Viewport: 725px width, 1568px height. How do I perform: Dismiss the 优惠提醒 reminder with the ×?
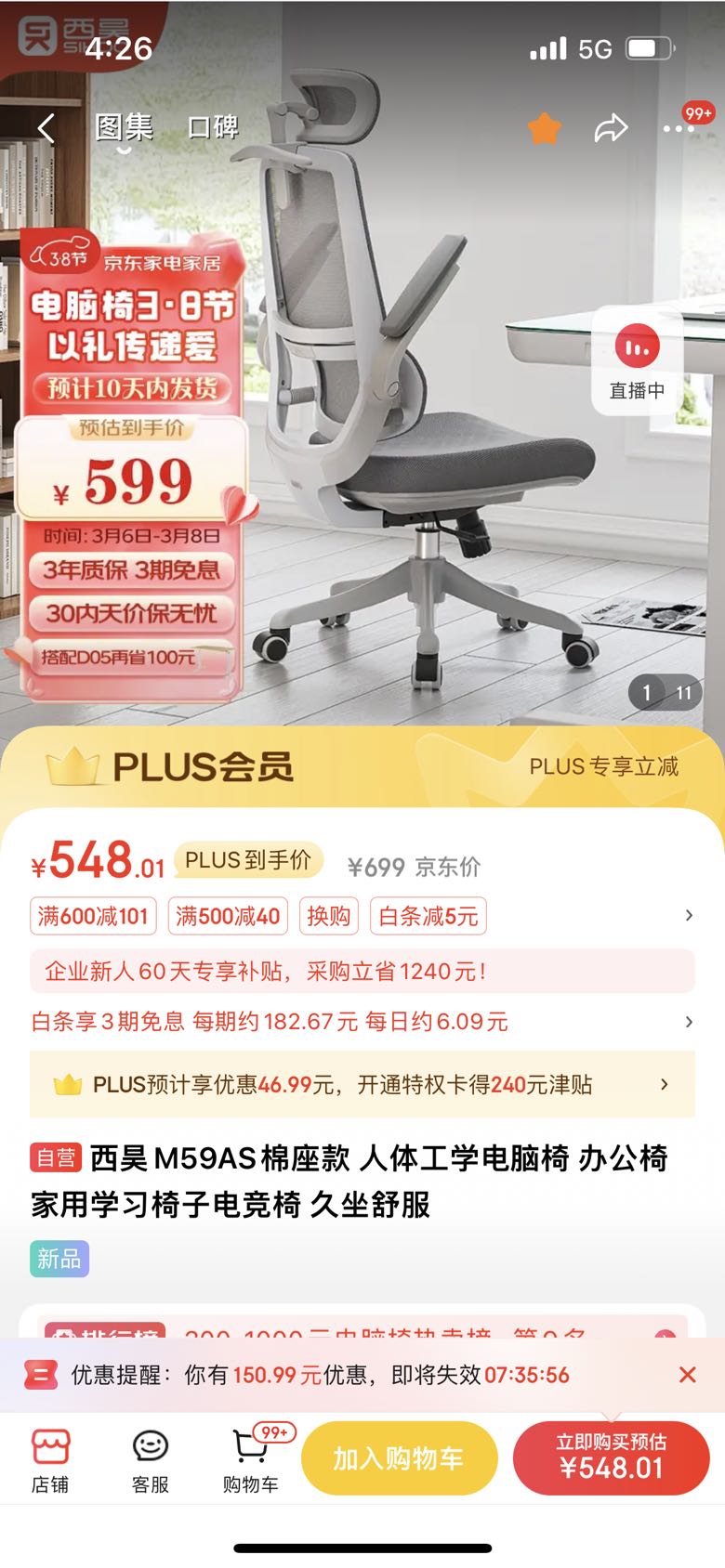pos(687,1374)
